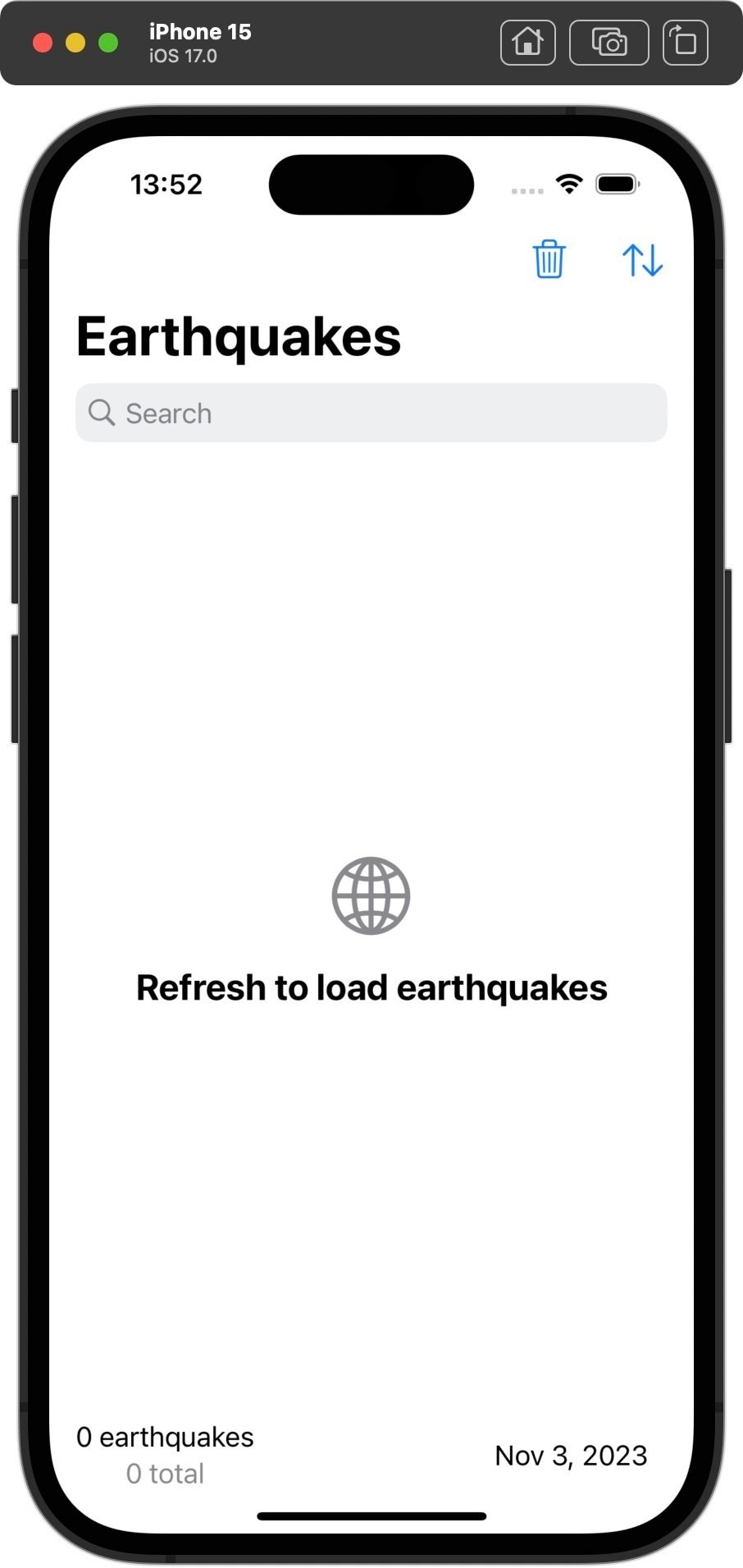The height and width of the screenshot is (1568, 743).
Task: Open the Nov 3, 2023 date picker
Action: pyautogui.click(x=571, y=1456)
